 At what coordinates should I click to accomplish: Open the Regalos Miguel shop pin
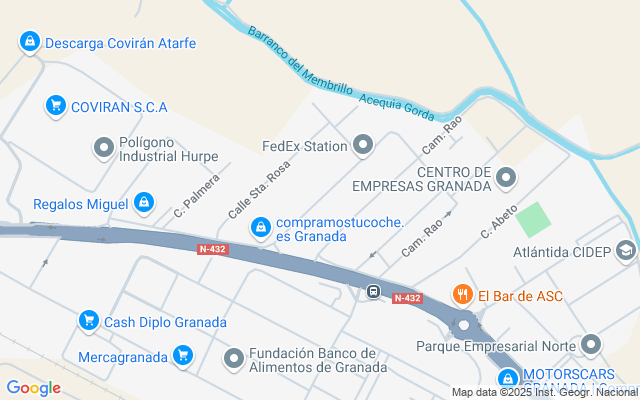[144, 203]
